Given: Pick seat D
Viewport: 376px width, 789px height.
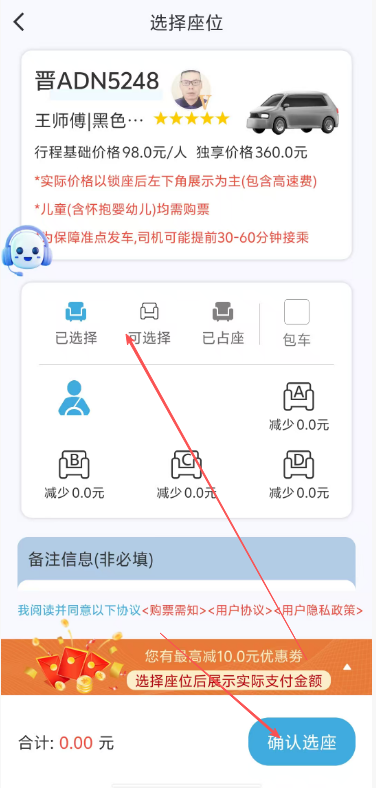Looking at the screenshot, I should pyautogui.click(x=299, y=464).
